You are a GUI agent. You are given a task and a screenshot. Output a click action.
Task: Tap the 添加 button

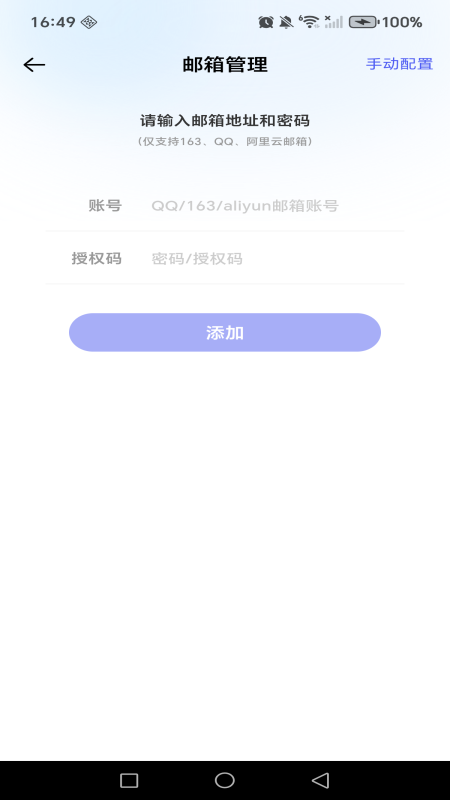pos(225,333)
